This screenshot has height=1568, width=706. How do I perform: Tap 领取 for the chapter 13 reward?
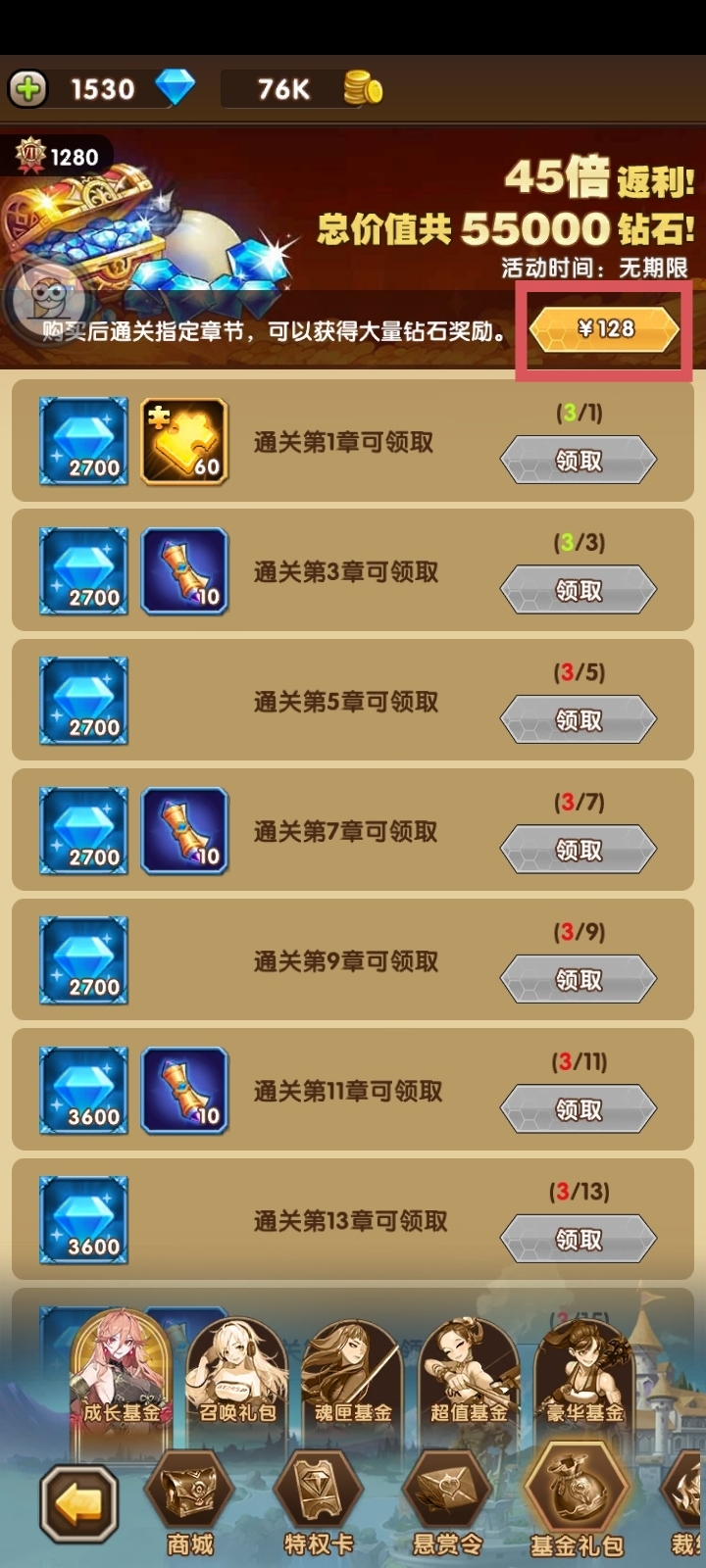click(x=579, y=1240)
